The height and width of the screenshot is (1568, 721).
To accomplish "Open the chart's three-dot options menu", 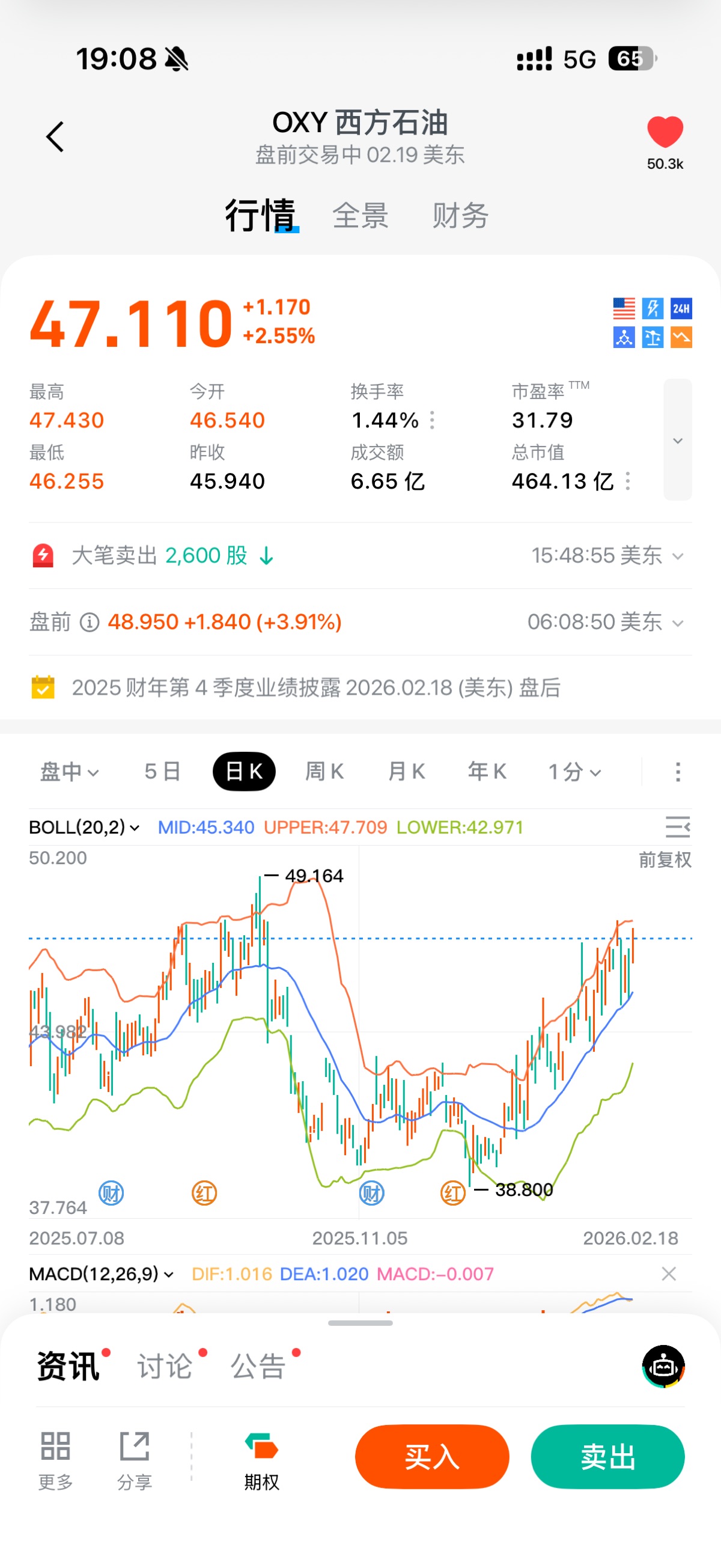I will pyautogui.click(x=677, y=772).
